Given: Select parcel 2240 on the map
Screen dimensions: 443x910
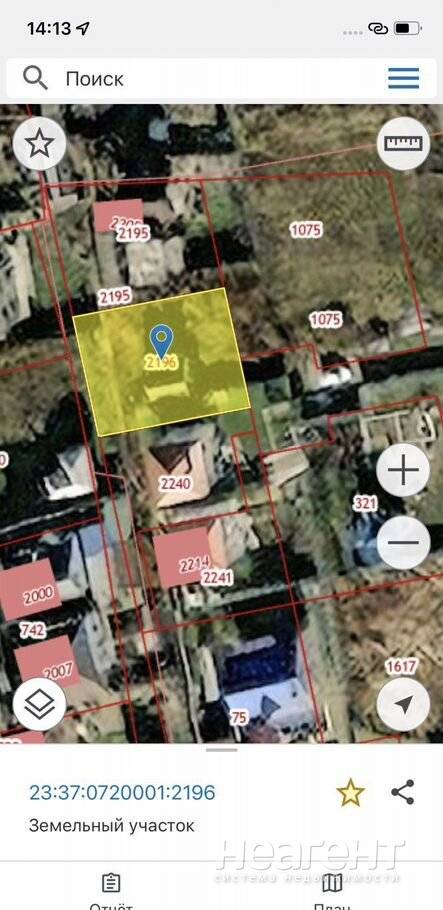Looking at the screenshot, I should pos(175,483).
